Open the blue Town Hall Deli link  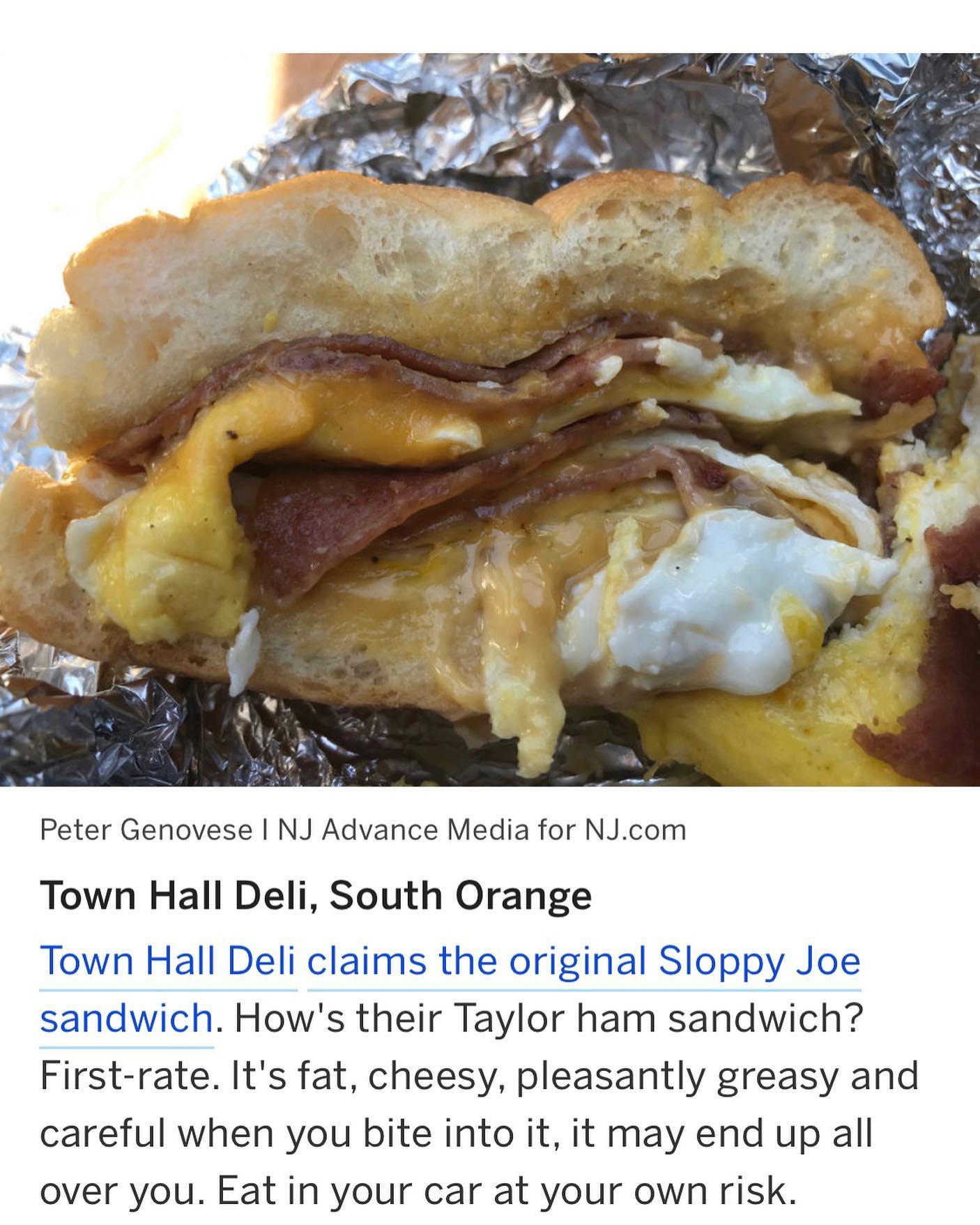click(x=168, y=961)
